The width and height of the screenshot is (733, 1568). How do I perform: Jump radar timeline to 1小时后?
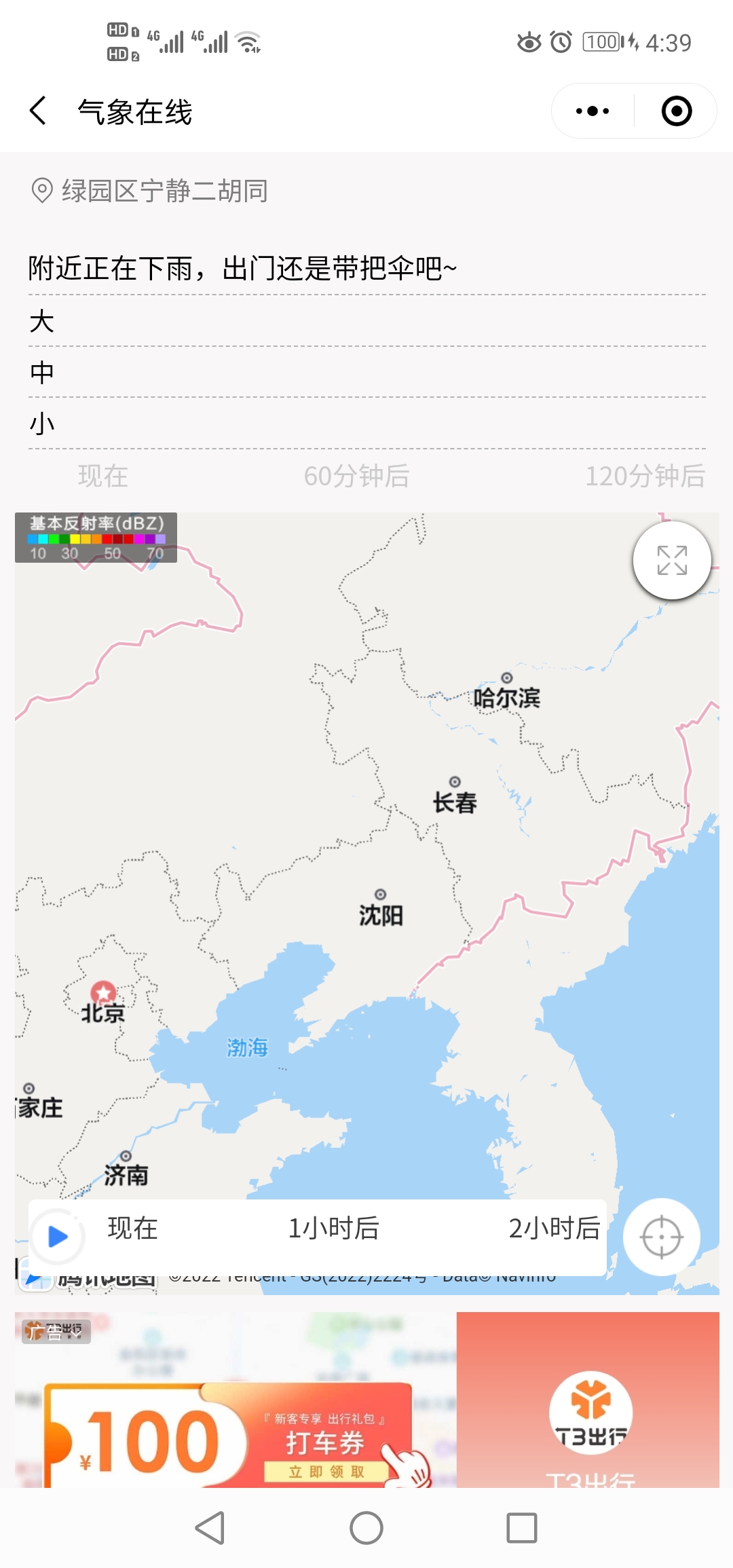[333, 1228]
